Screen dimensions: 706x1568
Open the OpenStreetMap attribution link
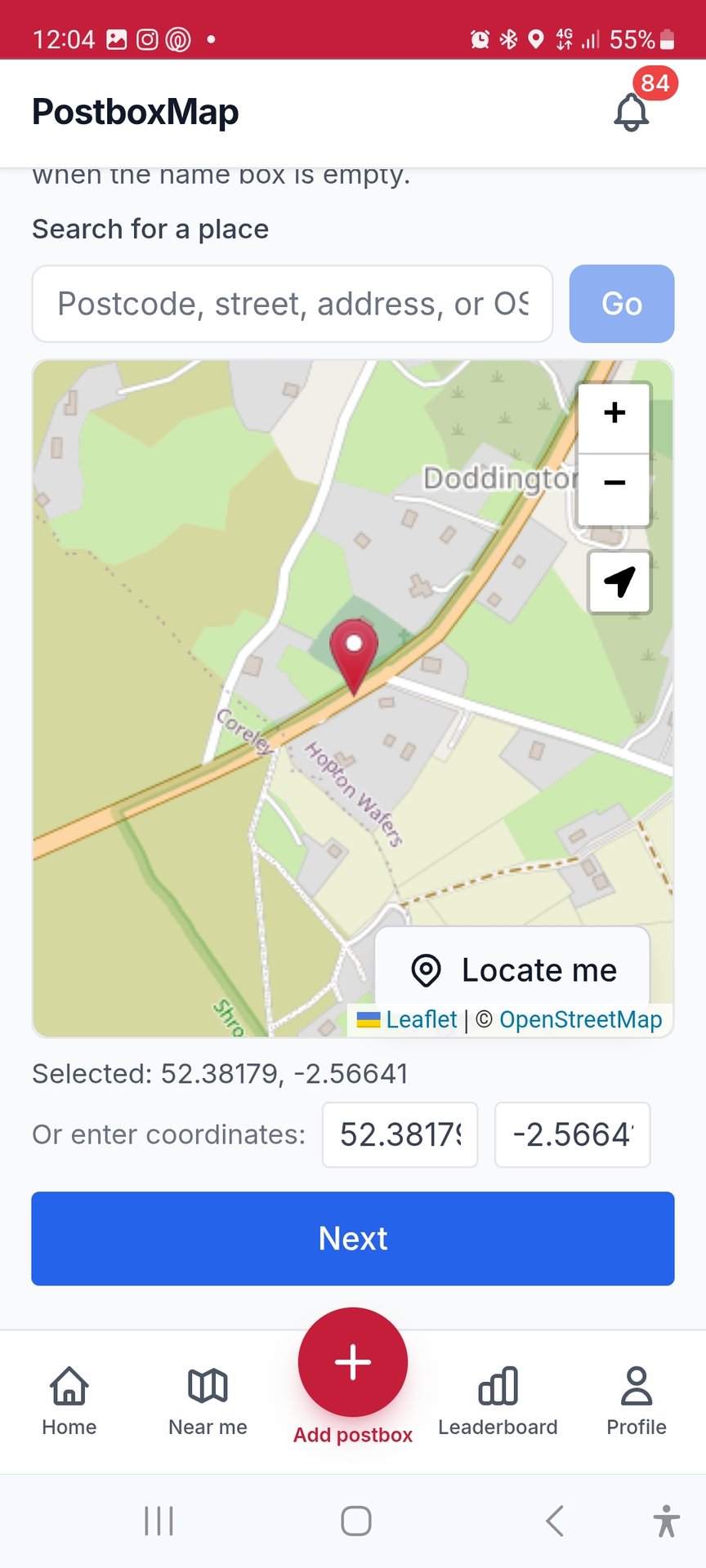[580, 1019]
